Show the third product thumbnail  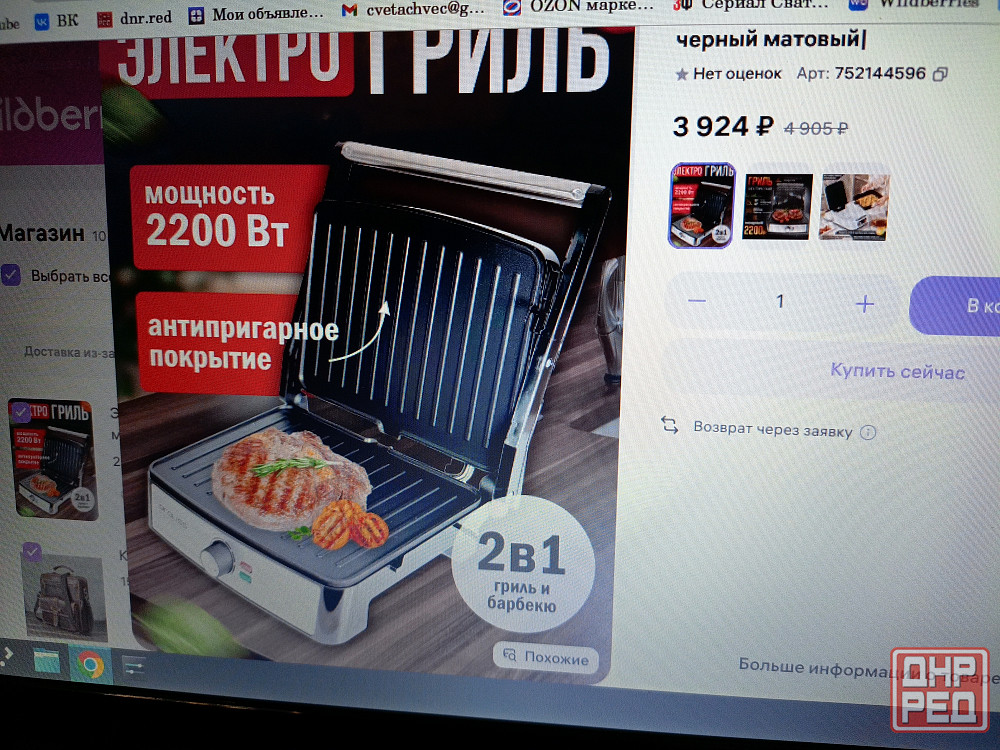(855, 206)
